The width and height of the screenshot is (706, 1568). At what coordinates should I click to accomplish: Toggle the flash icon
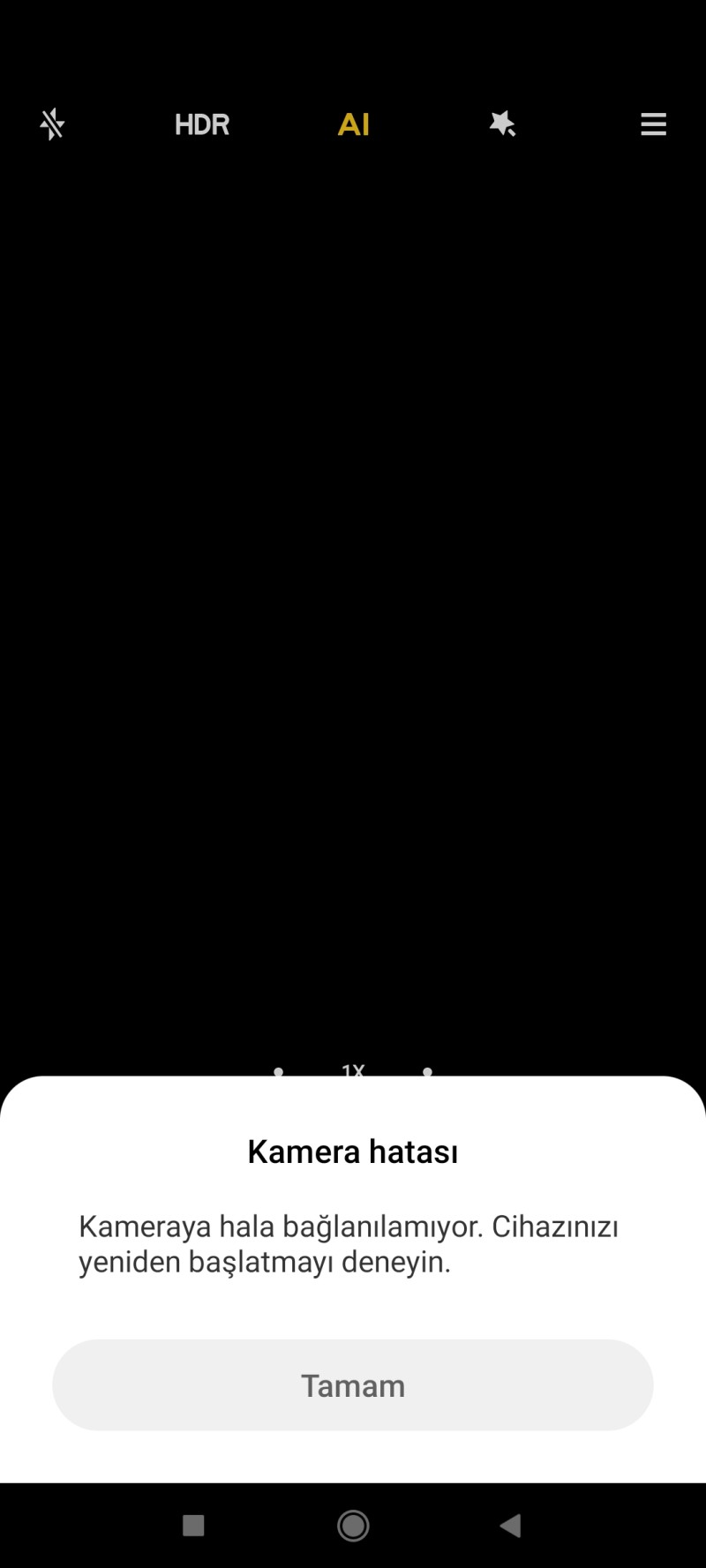(x=52, y=124)
